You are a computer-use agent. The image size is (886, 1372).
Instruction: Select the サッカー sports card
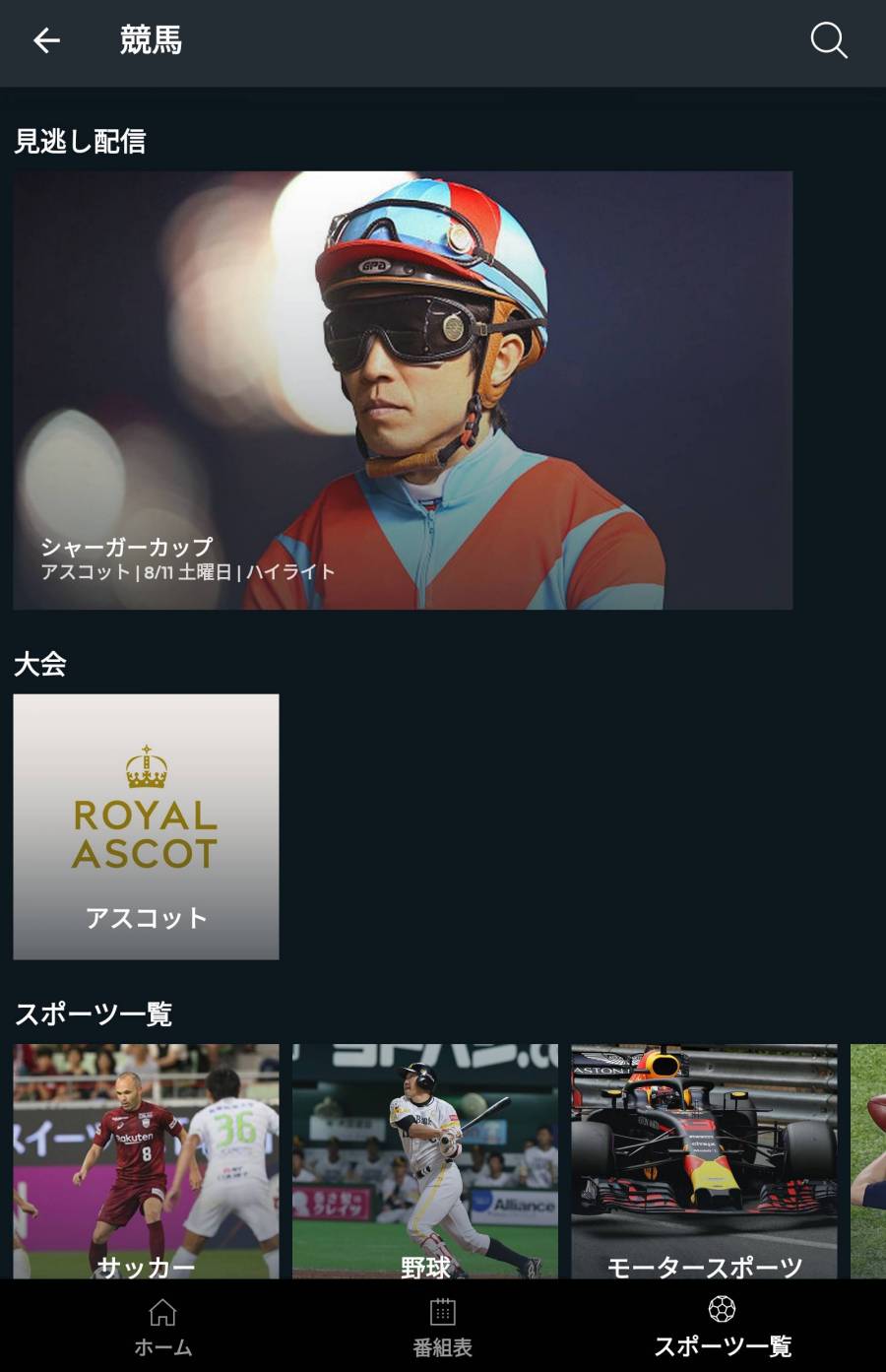coord(146,1162)
